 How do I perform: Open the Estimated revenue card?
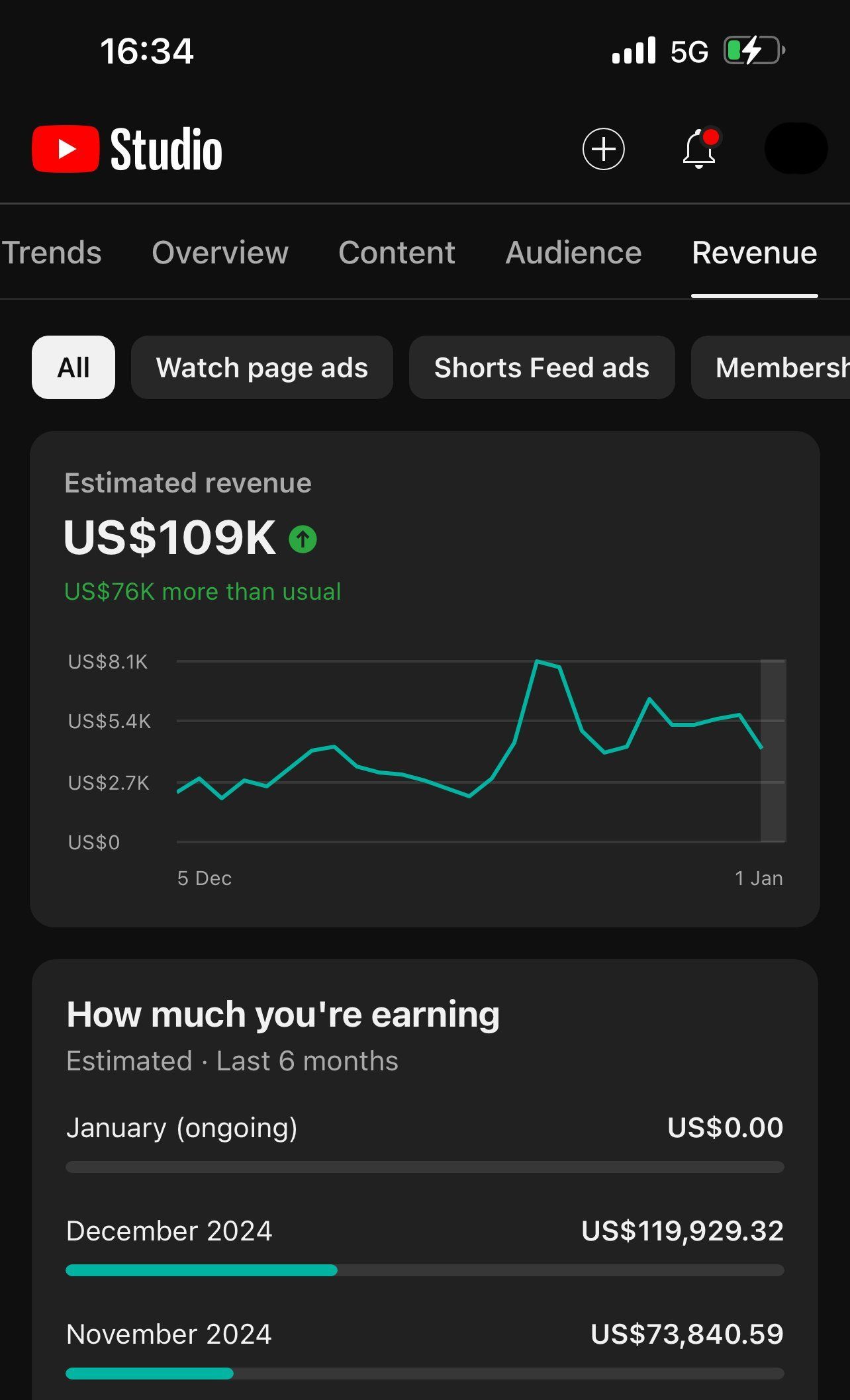[x=424, y=678]
